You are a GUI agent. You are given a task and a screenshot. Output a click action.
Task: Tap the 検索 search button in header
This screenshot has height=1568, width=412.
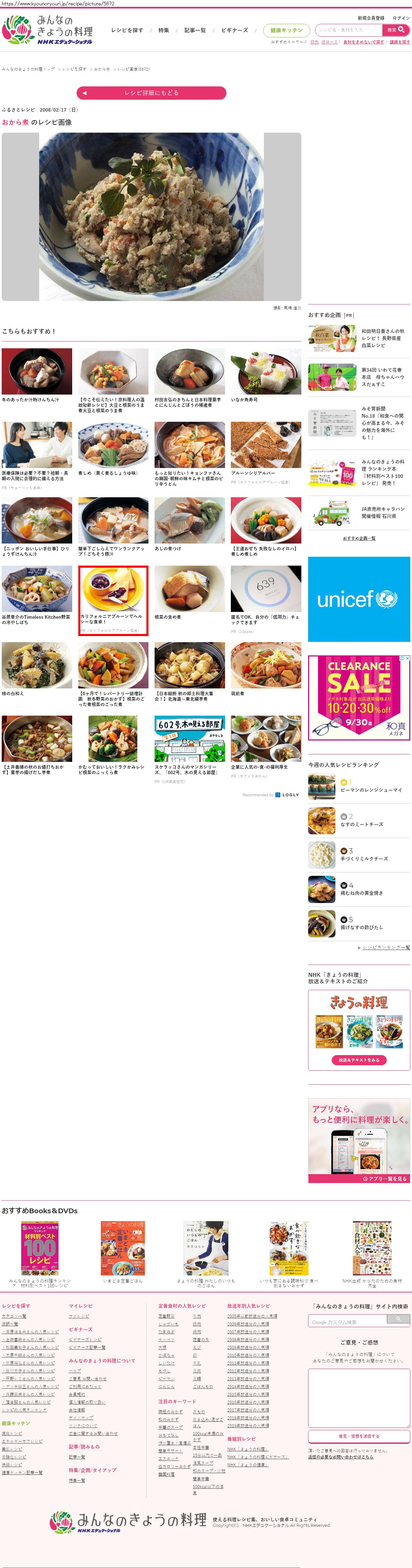click(x=396, y=30)
